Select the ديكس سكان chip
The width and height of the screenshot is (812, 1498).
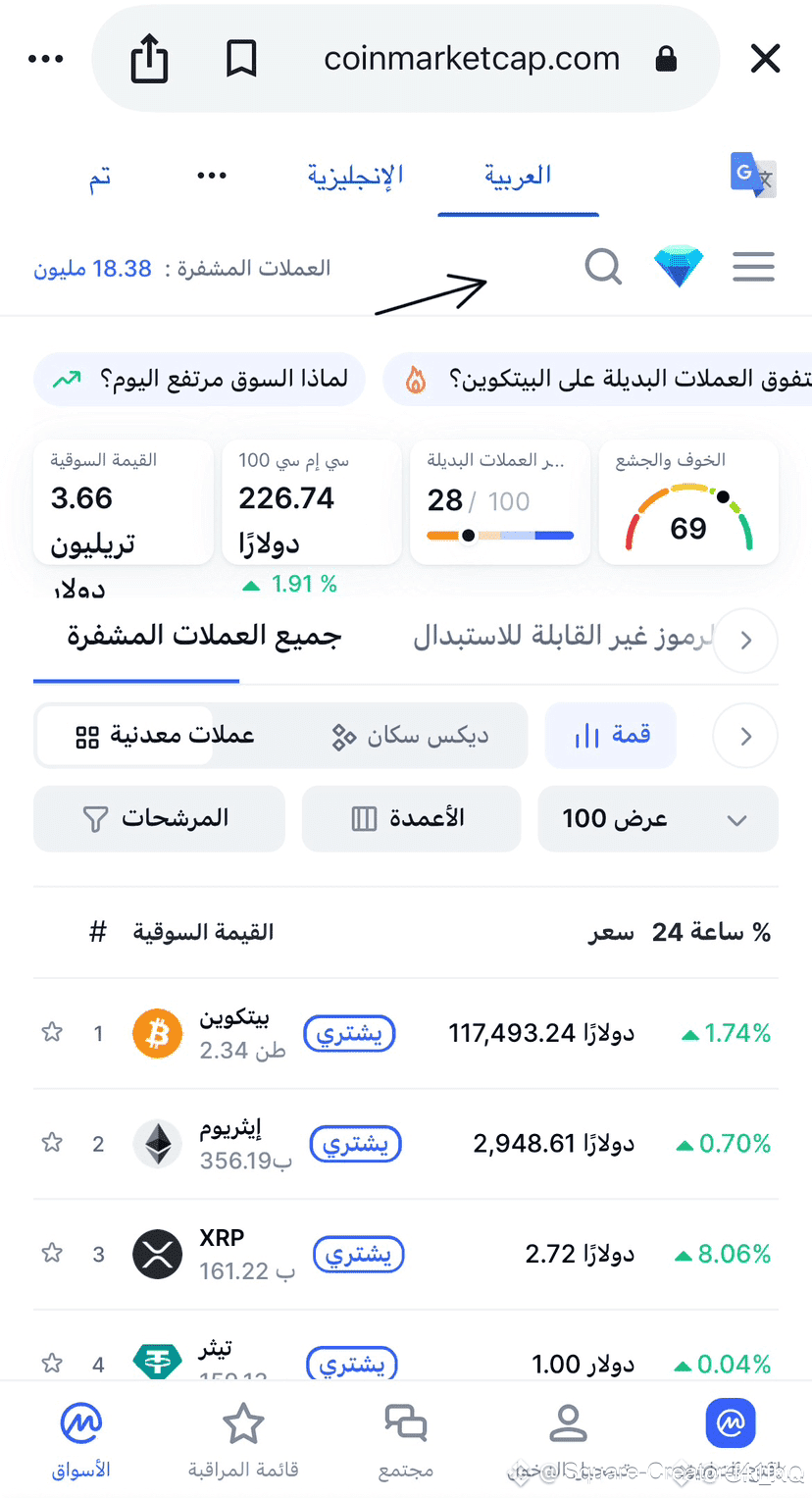coord(410,736)
